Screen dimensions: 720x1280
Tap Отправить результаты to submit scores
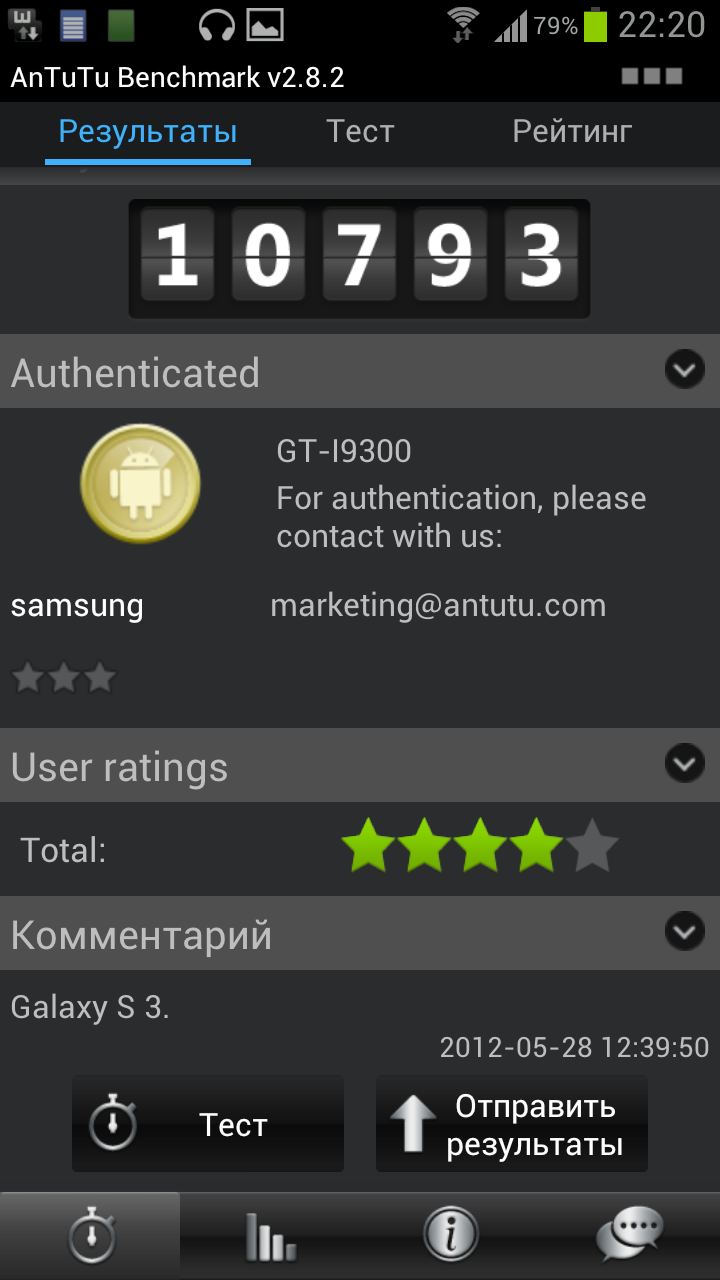[512, 1124]
